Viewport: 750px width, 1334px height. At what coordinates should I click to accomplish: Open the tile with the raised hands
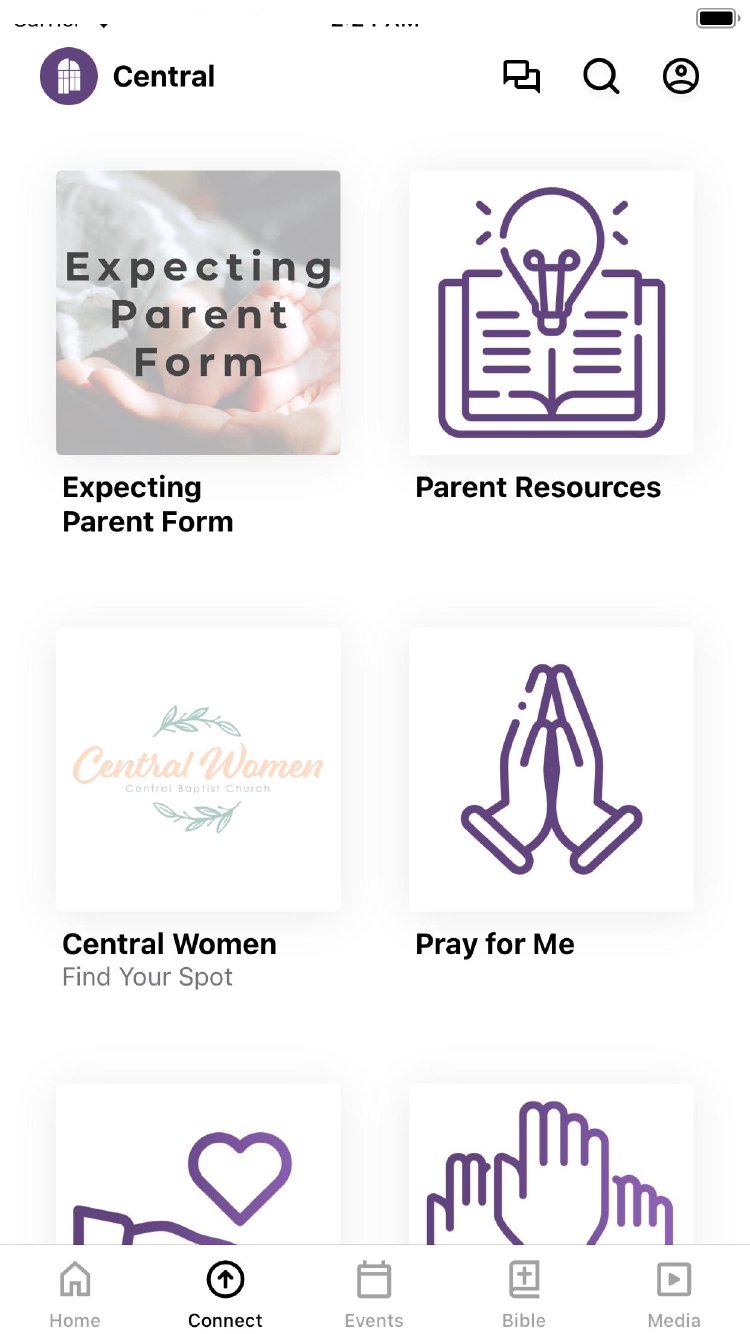click(x=552, y=1165)
